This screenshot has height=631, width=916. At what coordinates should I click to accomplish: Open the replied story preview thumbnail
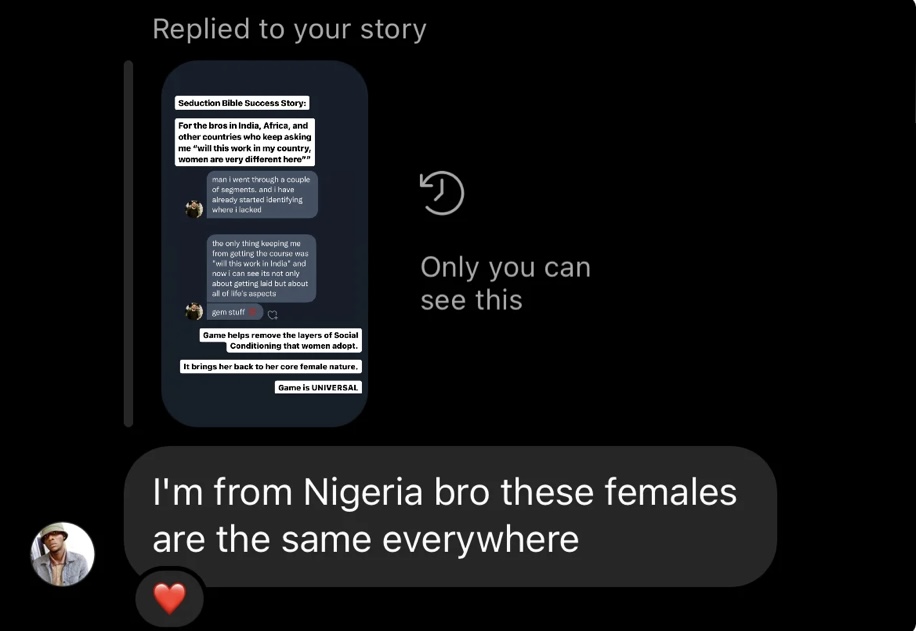point(264,243)
